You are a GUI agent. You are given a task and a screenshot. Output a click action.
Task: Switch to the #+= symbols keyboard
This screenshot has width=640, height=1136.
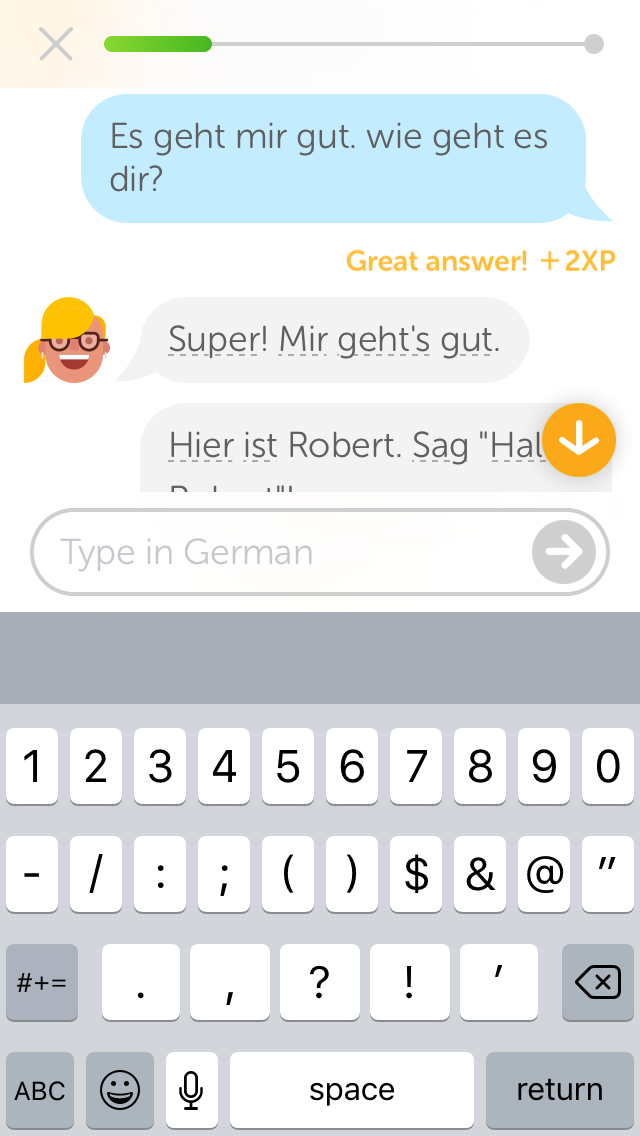[x=41, y=982]
